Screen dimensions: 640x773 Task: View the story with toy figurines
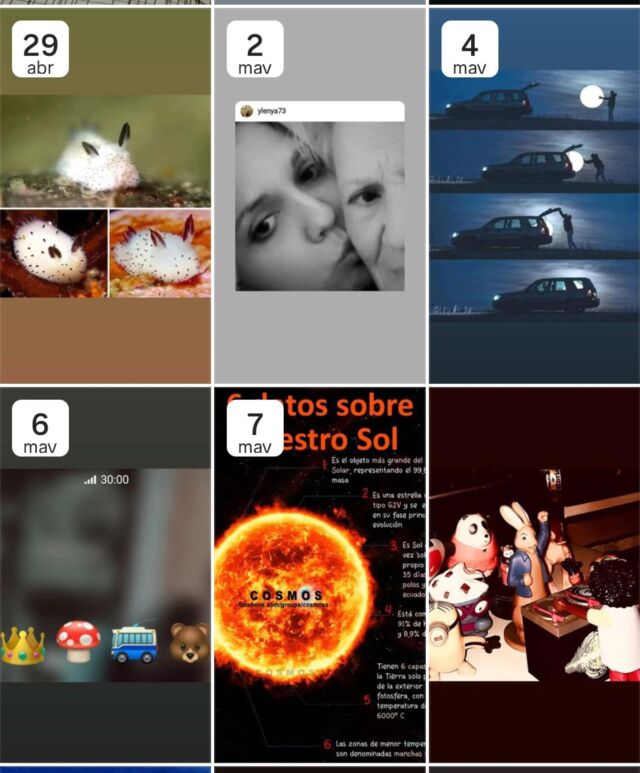[534, 580]
